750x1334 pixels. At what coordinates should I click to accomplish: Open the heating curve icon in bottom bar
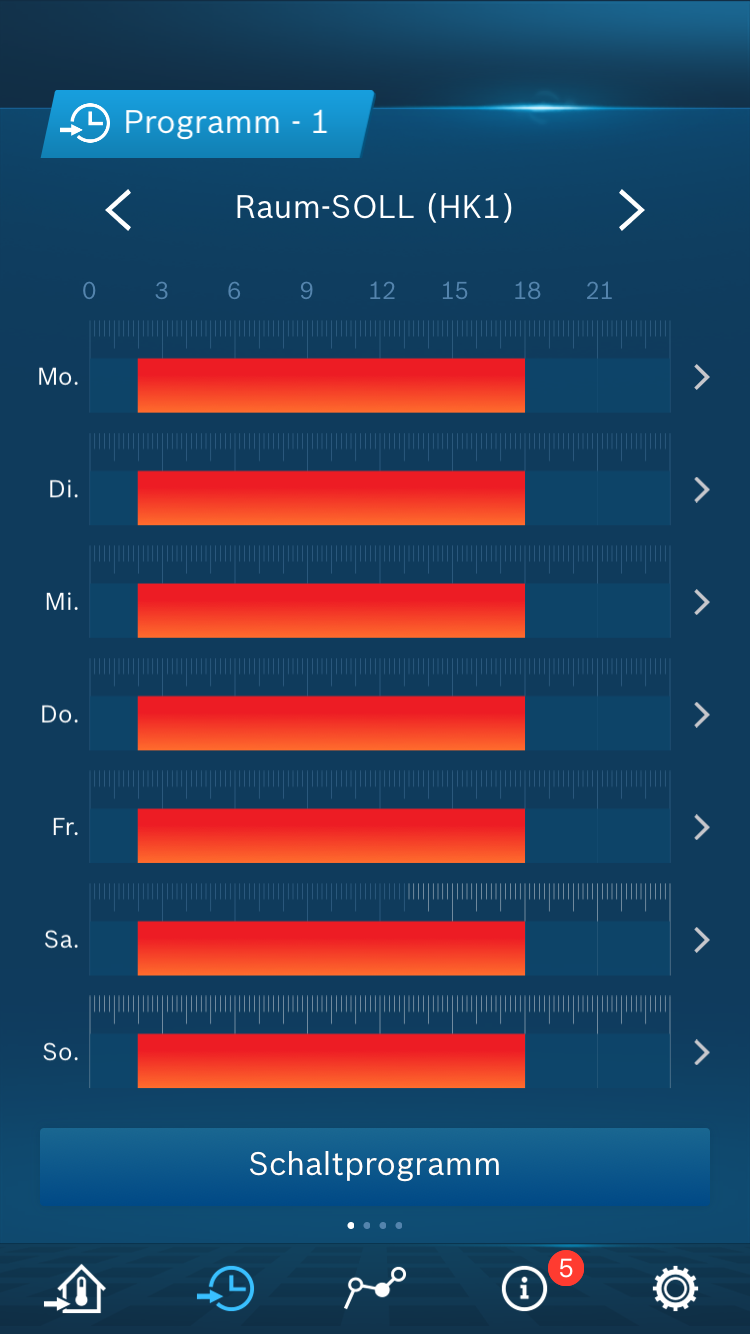tap(375, 1288)
